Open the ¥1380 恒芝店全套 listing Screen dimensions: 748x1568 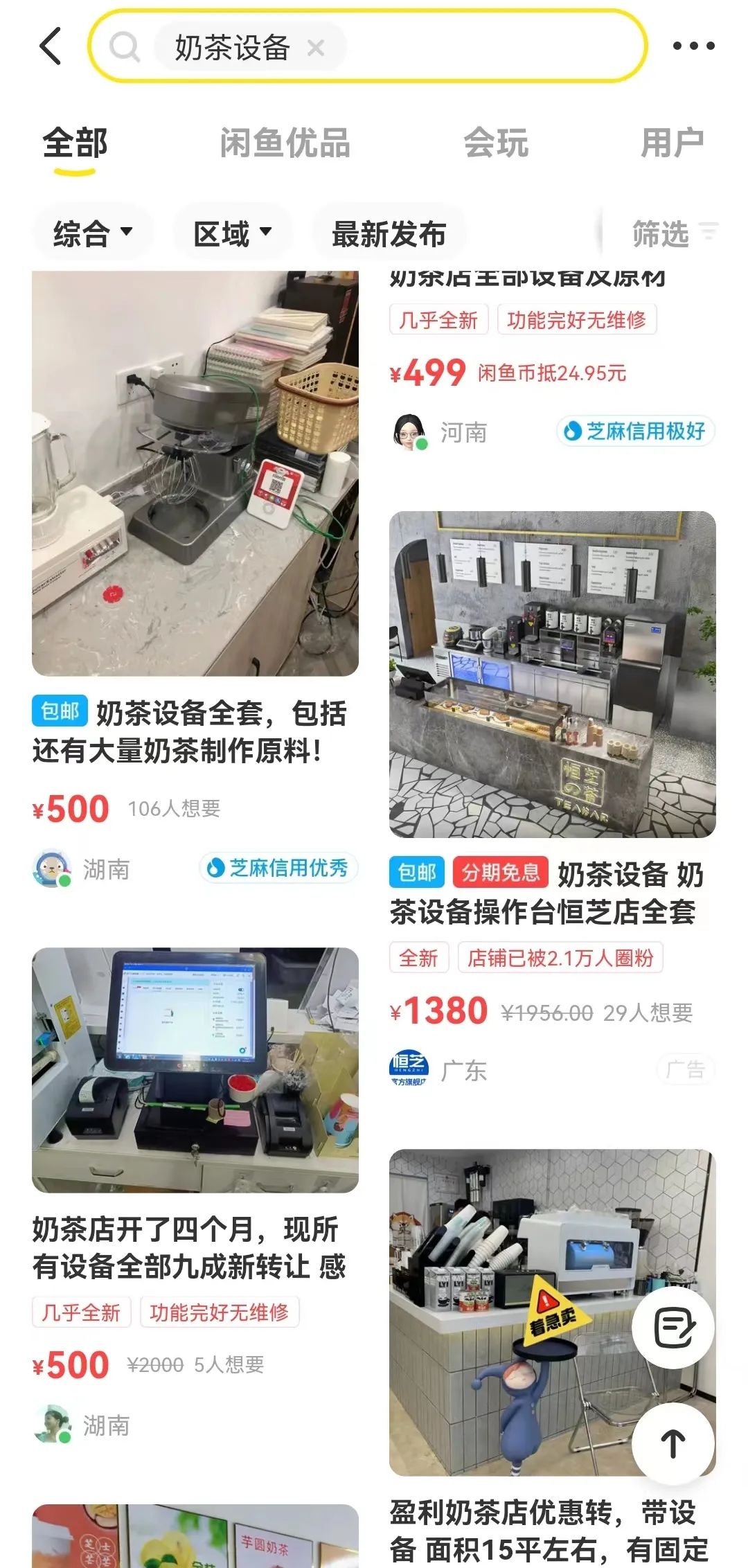[552, 675]
